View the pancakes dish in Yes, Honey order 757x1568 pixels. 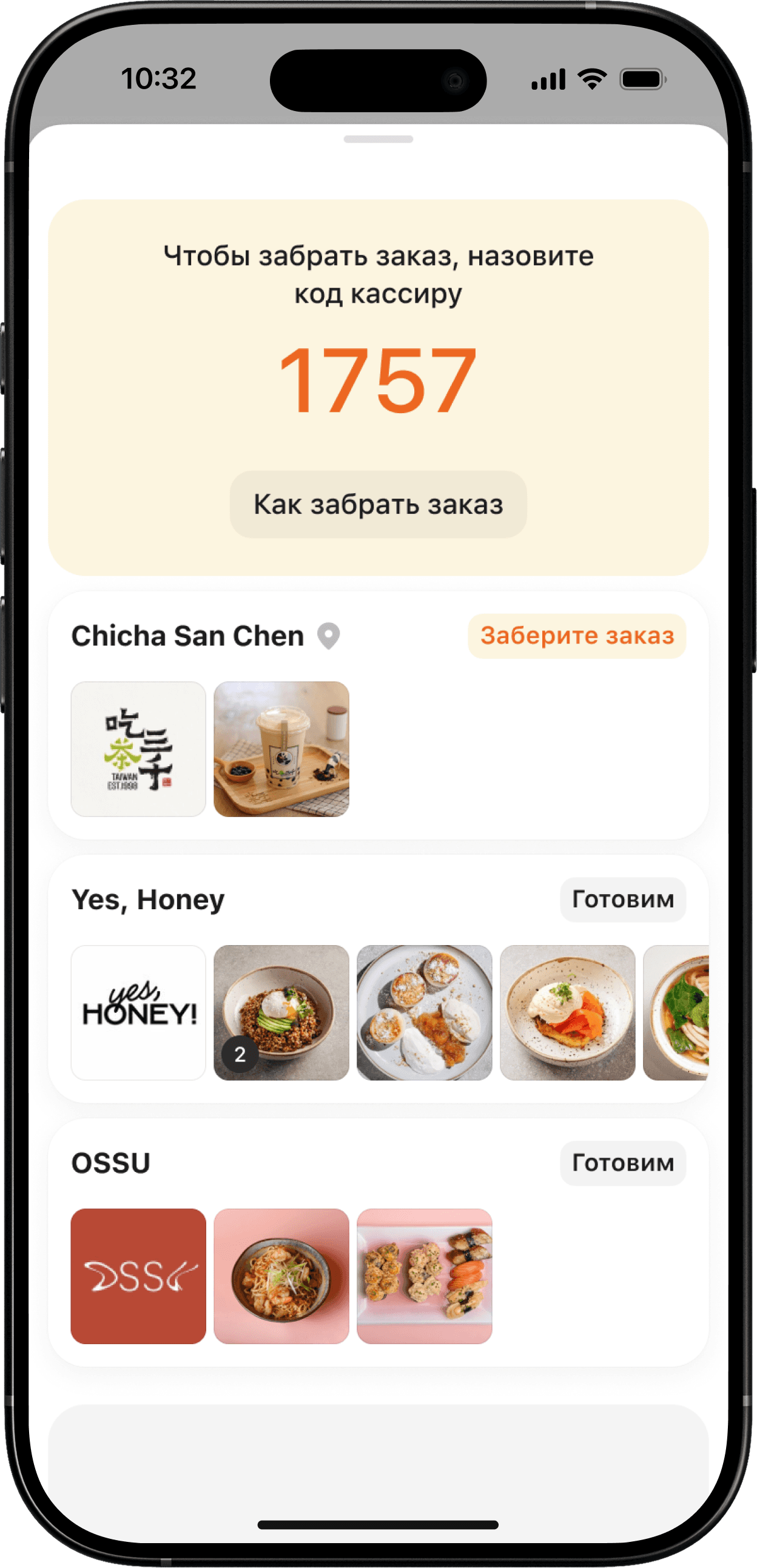(x=424, y=1012)
